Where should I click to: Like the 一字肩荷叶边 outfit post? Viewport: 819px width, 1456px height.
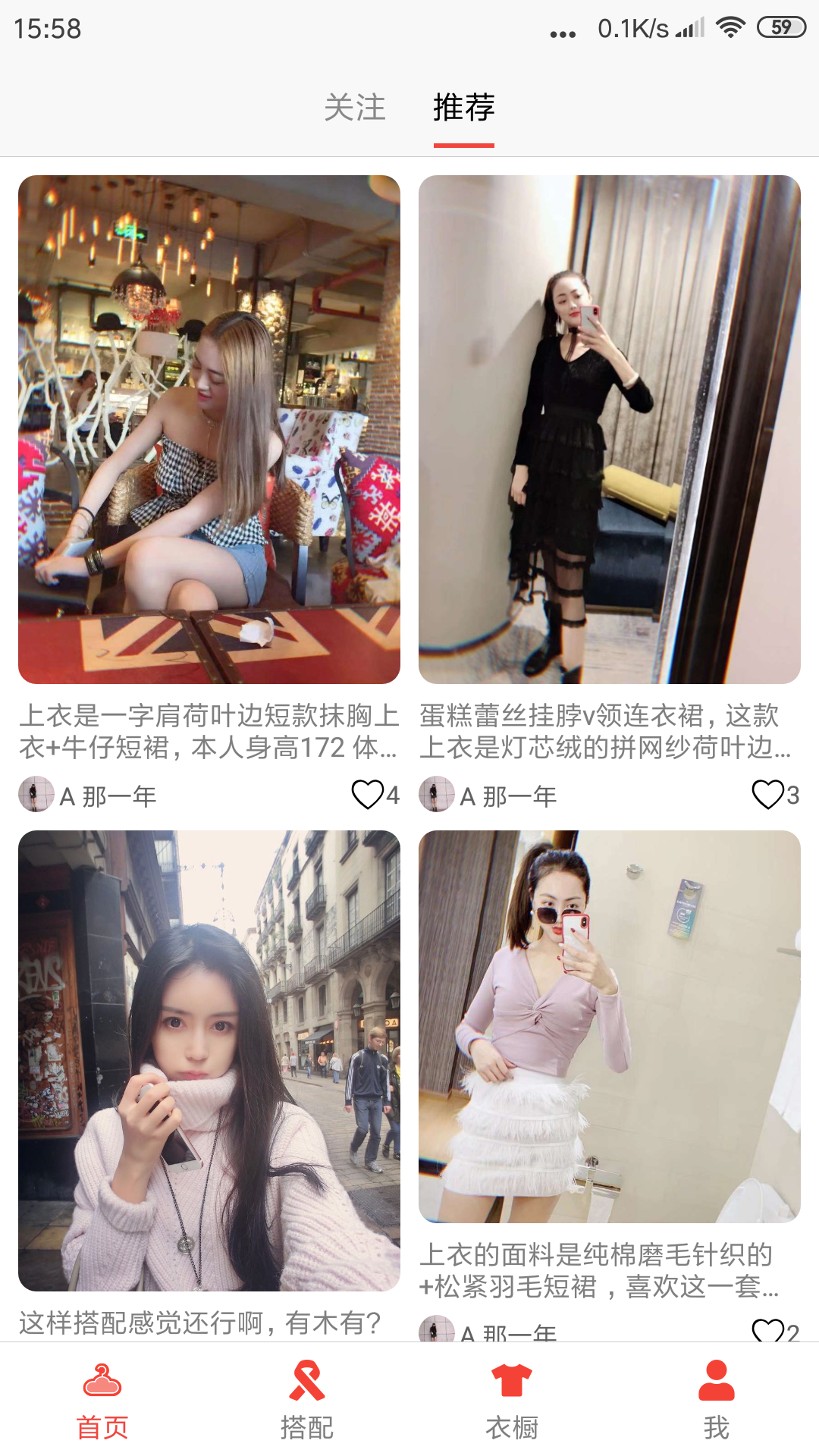click(368, 795)
